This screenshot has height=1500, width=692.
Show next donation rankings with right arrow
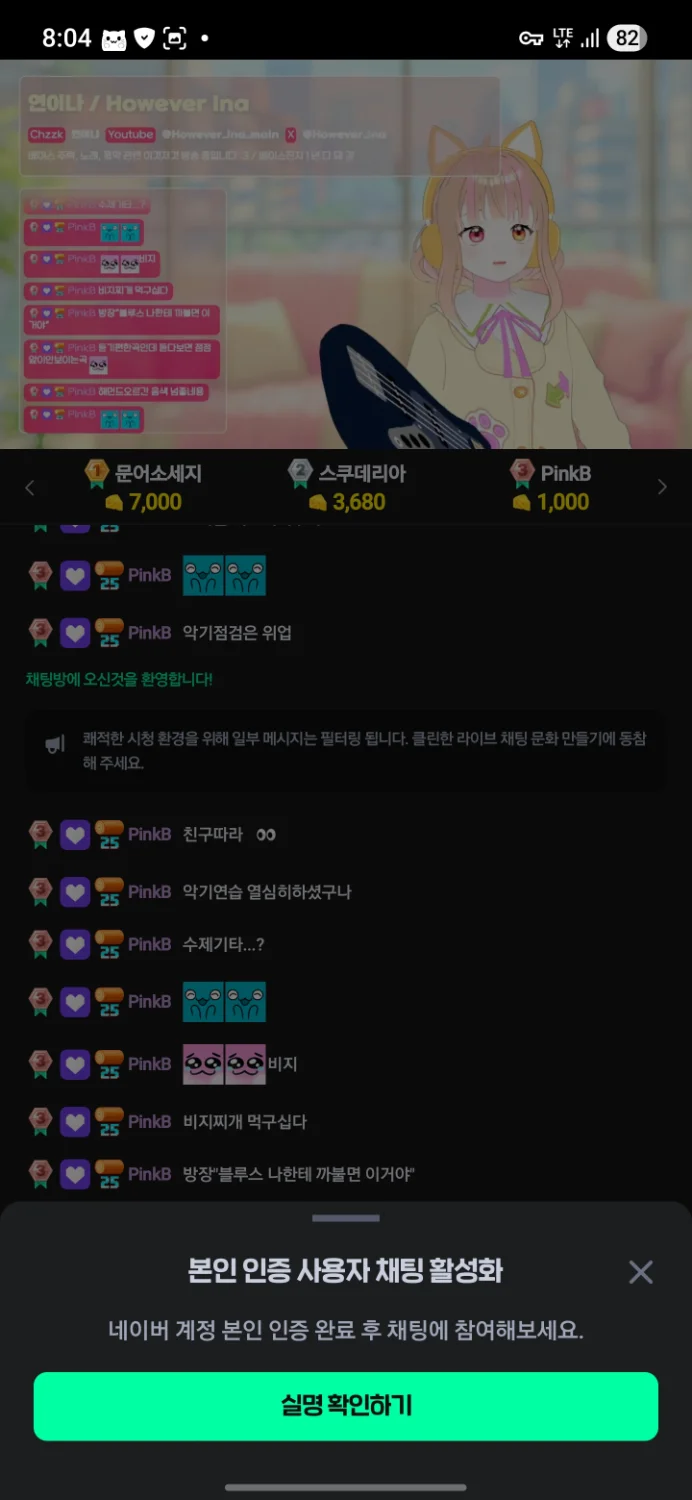662,488
